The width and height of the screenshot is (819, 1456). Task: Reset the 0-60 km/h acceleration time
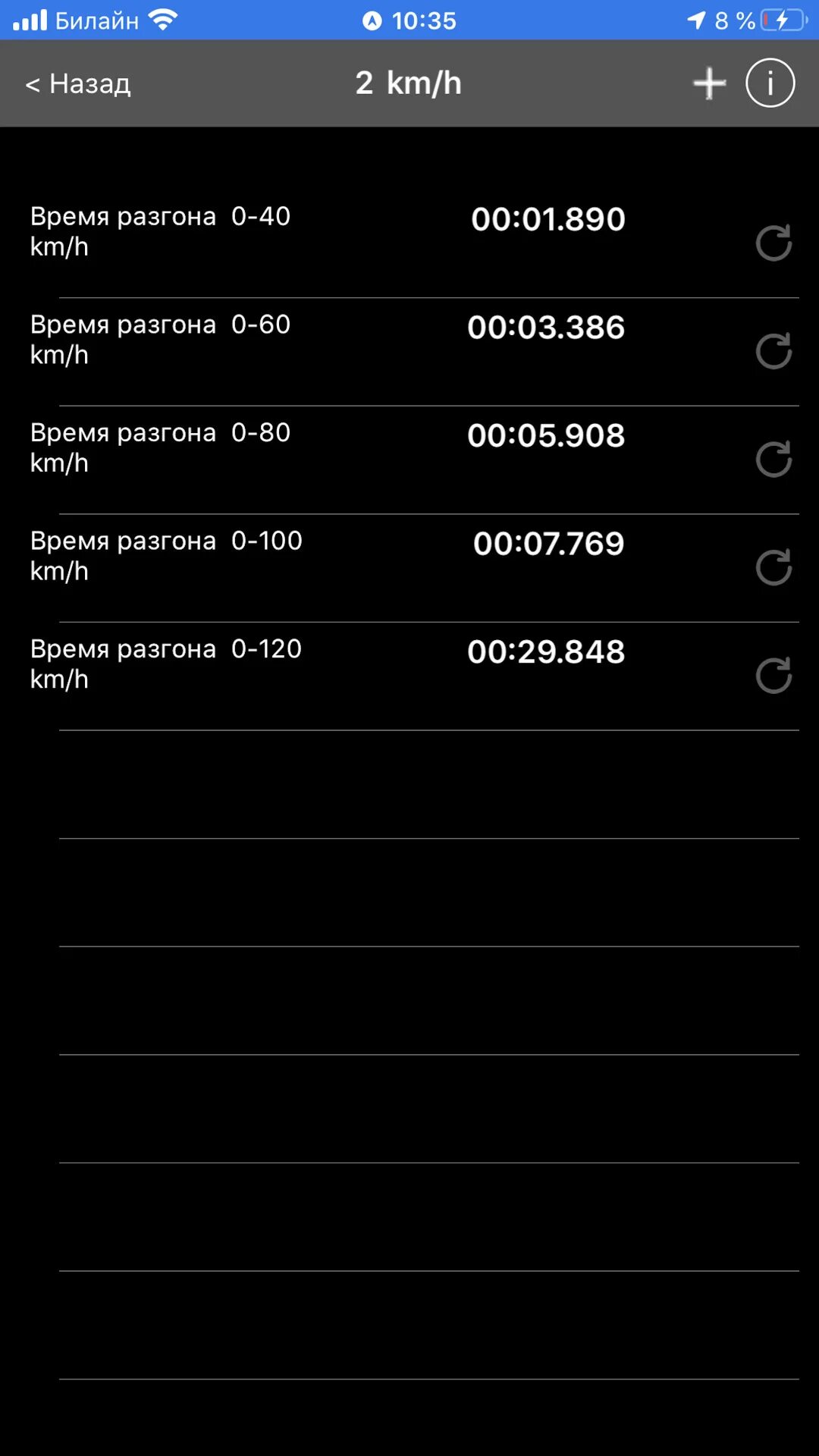pos(773,350)
